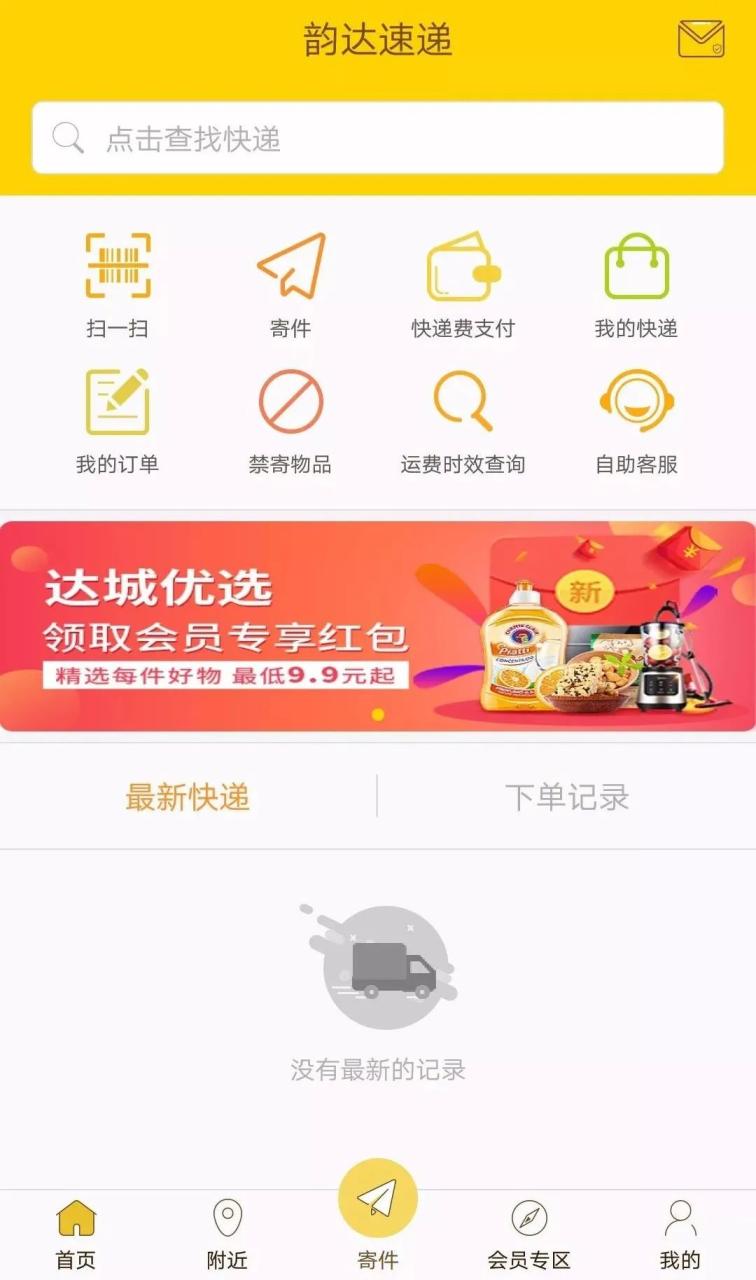The height and width of the screenshot is (1280, 756).
Task: Open the 达城优选 red packet banner
Action: (378, 626)
